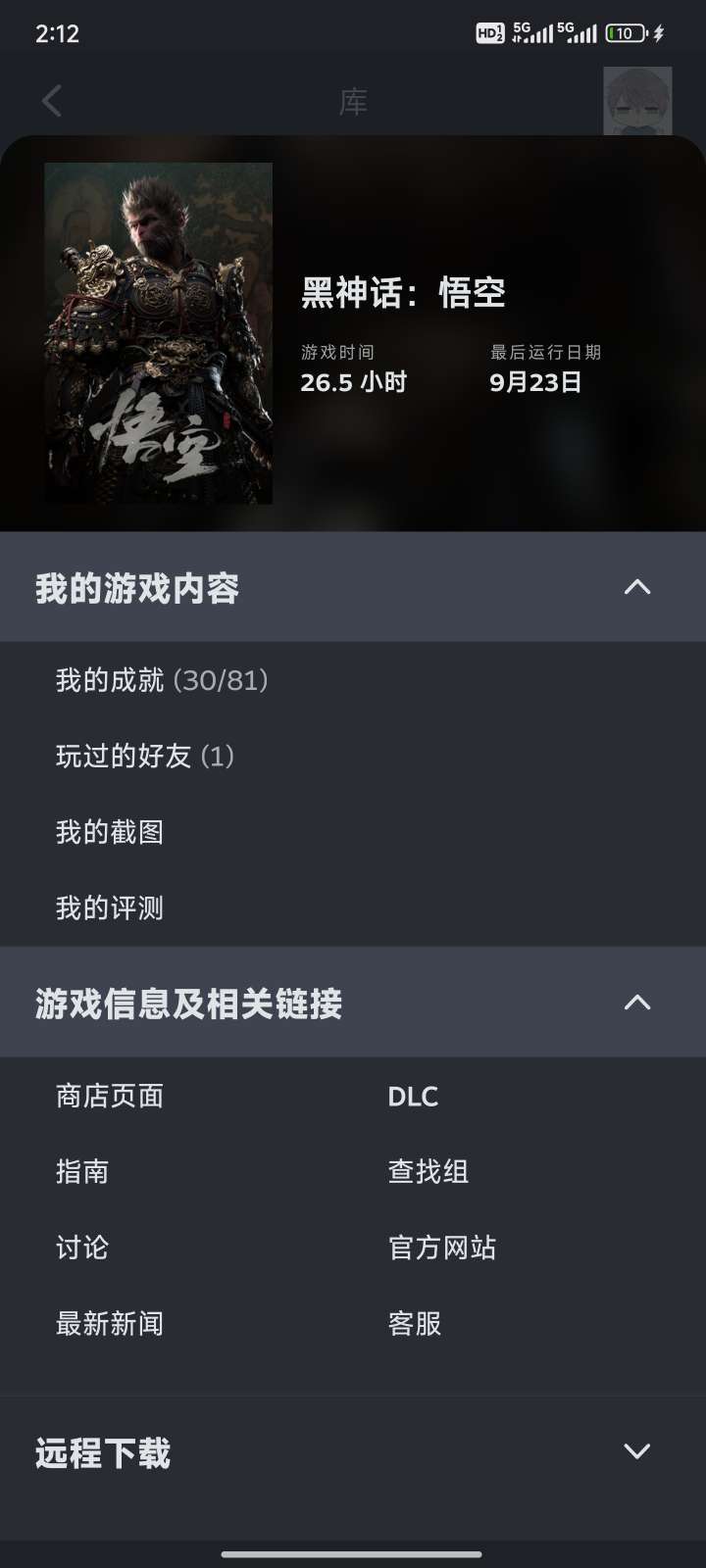This screenshot has width=706, height=1568.
Task: Open the profile avatar
Action: 637,101
